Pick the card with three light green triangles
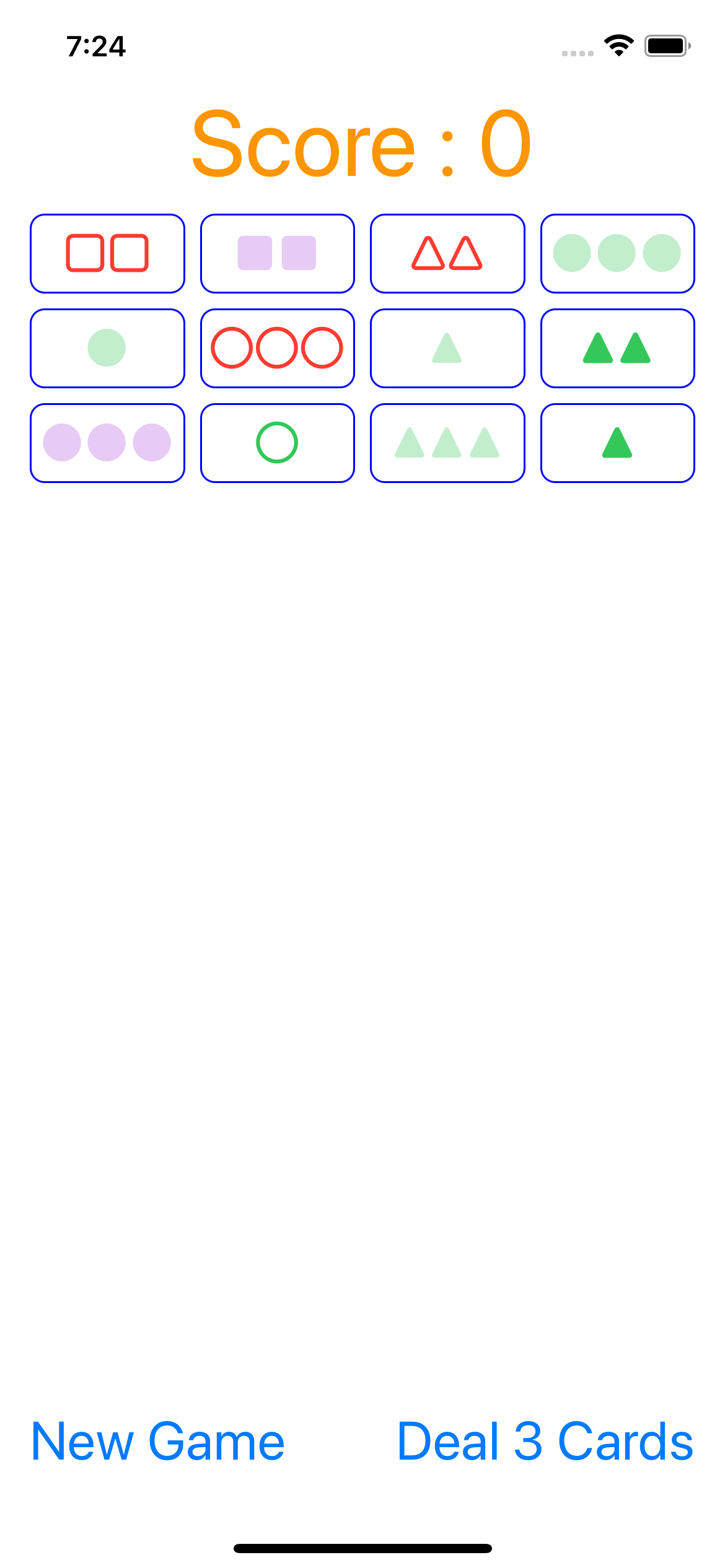The image size is (725, 1568). (x=447, y=443)
